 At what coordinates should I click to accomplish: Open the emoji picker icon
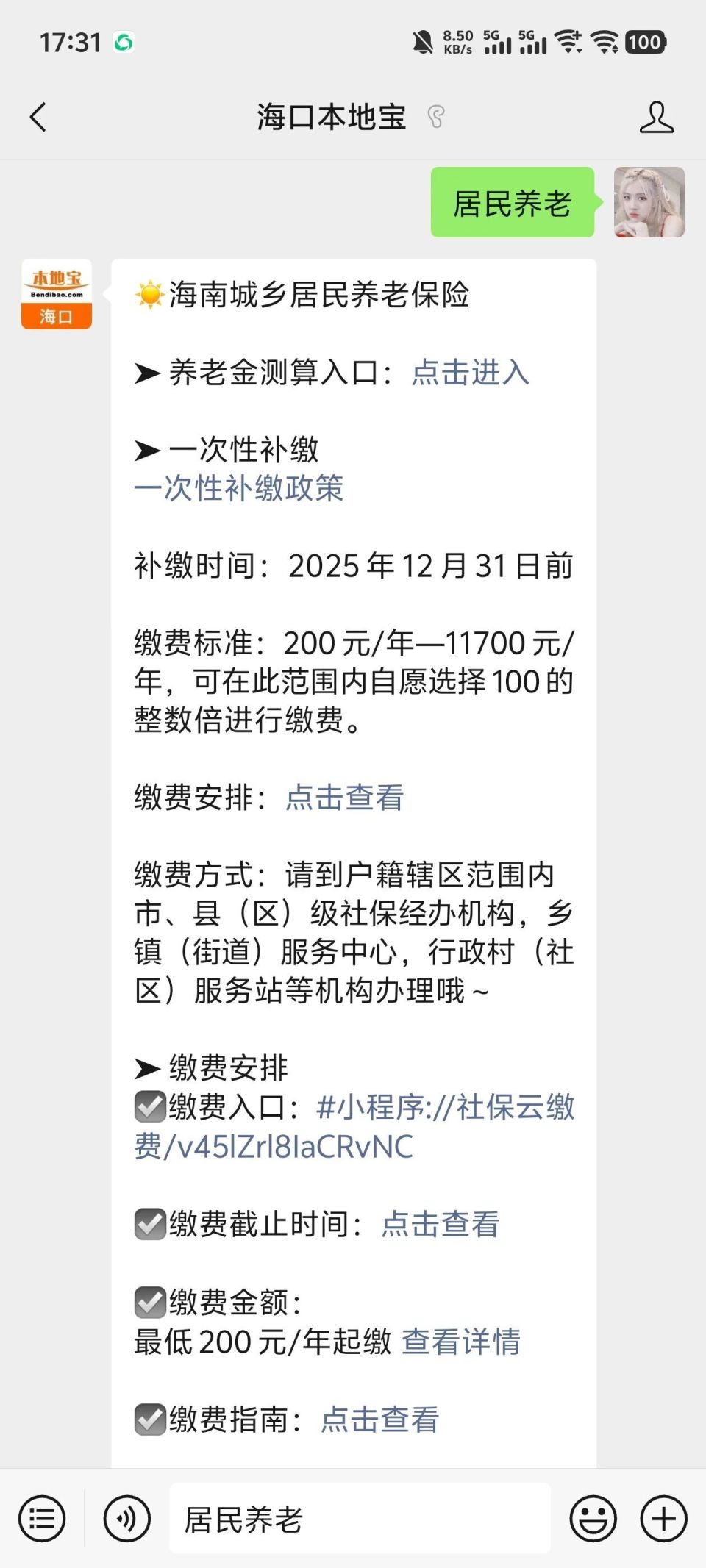[593, 1518]
